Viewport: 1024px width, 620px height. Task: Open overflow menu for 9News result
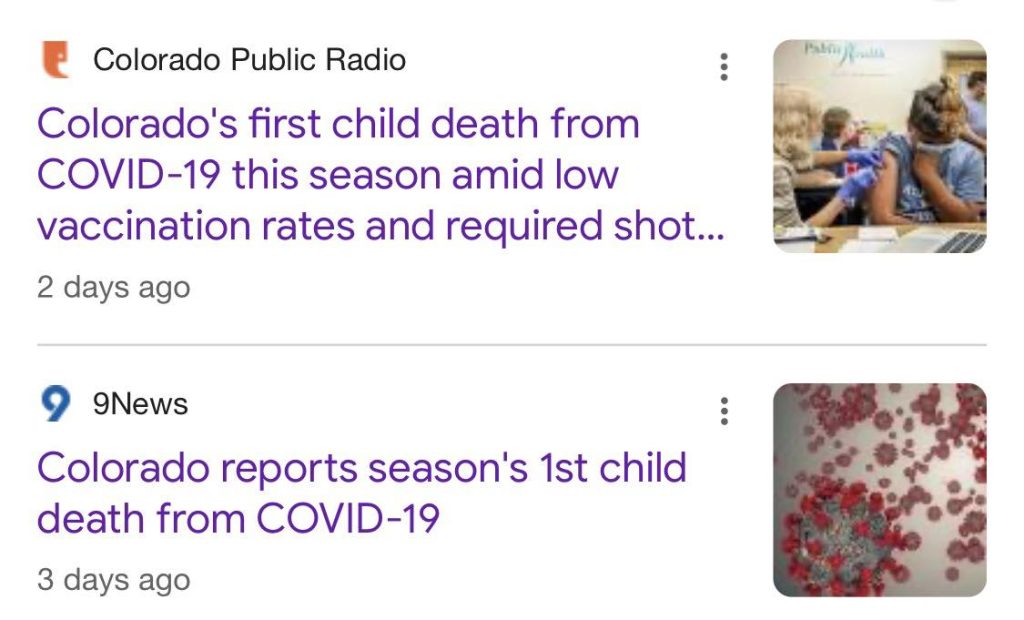[724, 410]
